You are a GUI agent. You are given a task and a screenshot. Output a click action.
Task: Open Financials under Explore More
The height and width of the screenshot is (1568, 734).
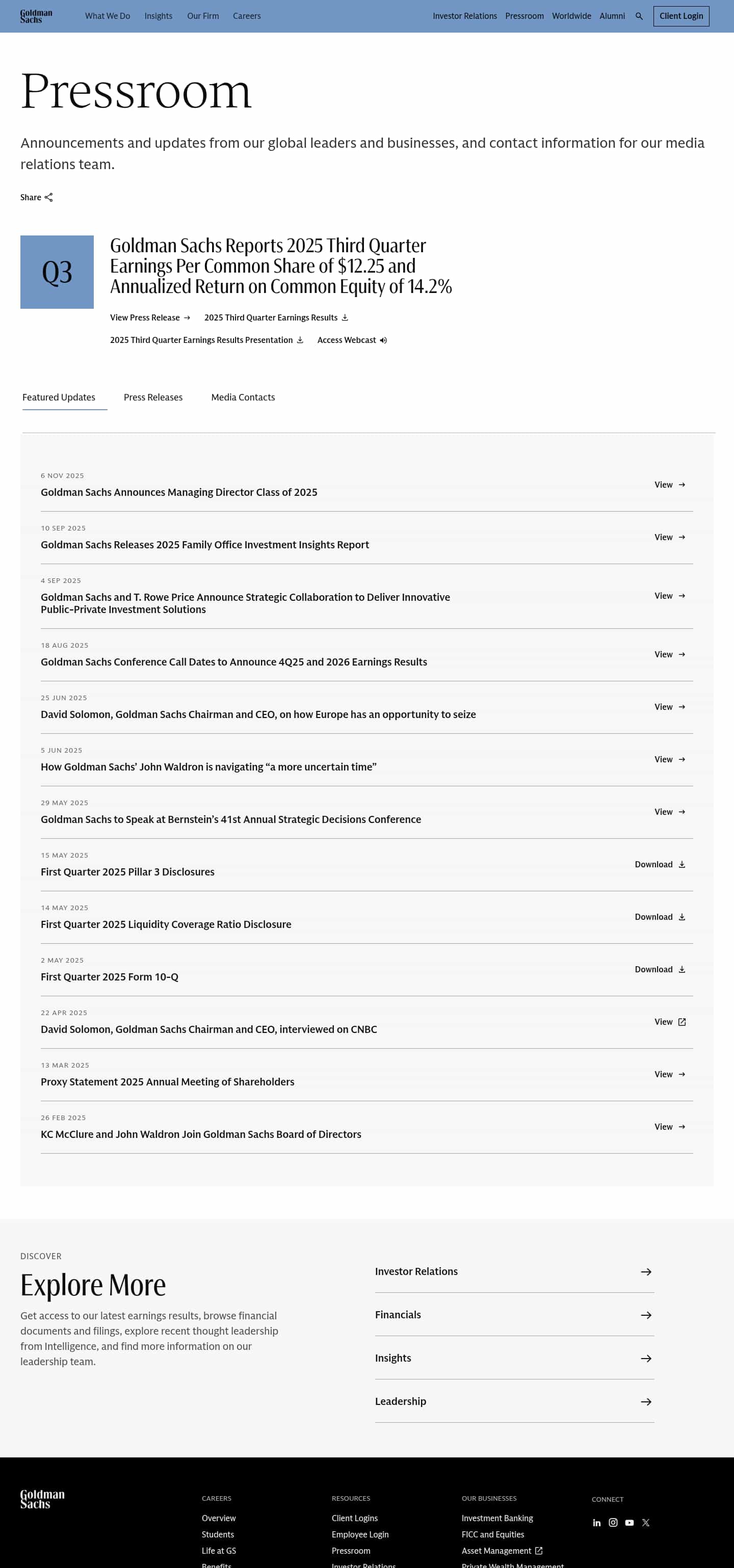coord(514,1315)
